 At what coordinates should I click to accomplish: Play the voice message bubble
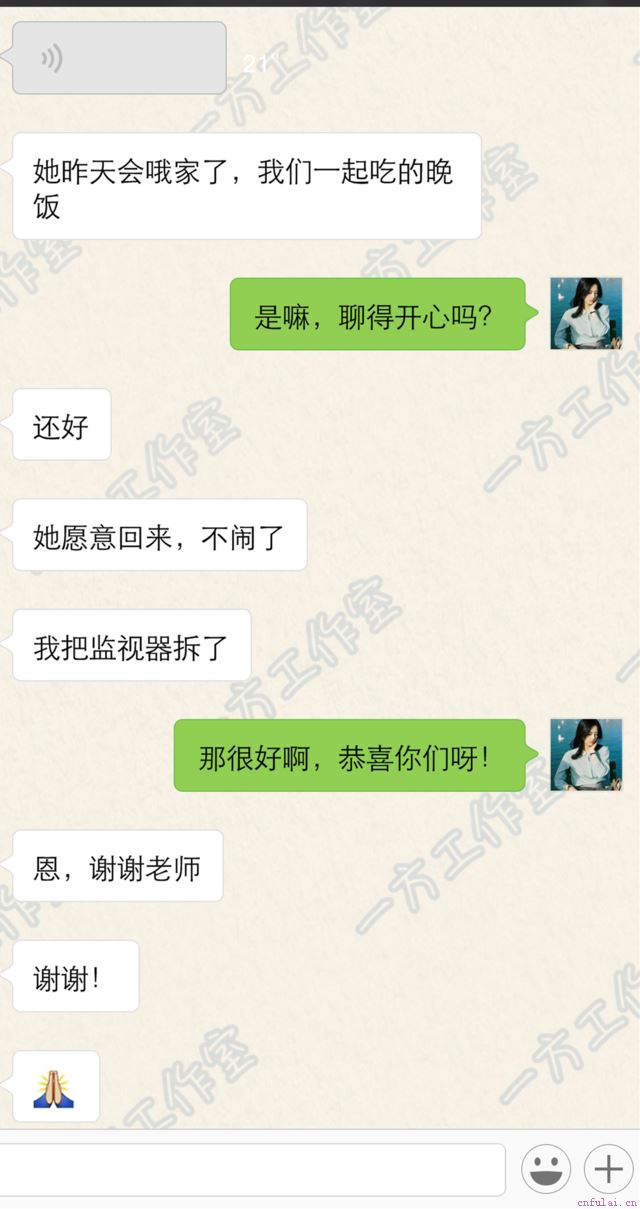[x=119, y=58]
